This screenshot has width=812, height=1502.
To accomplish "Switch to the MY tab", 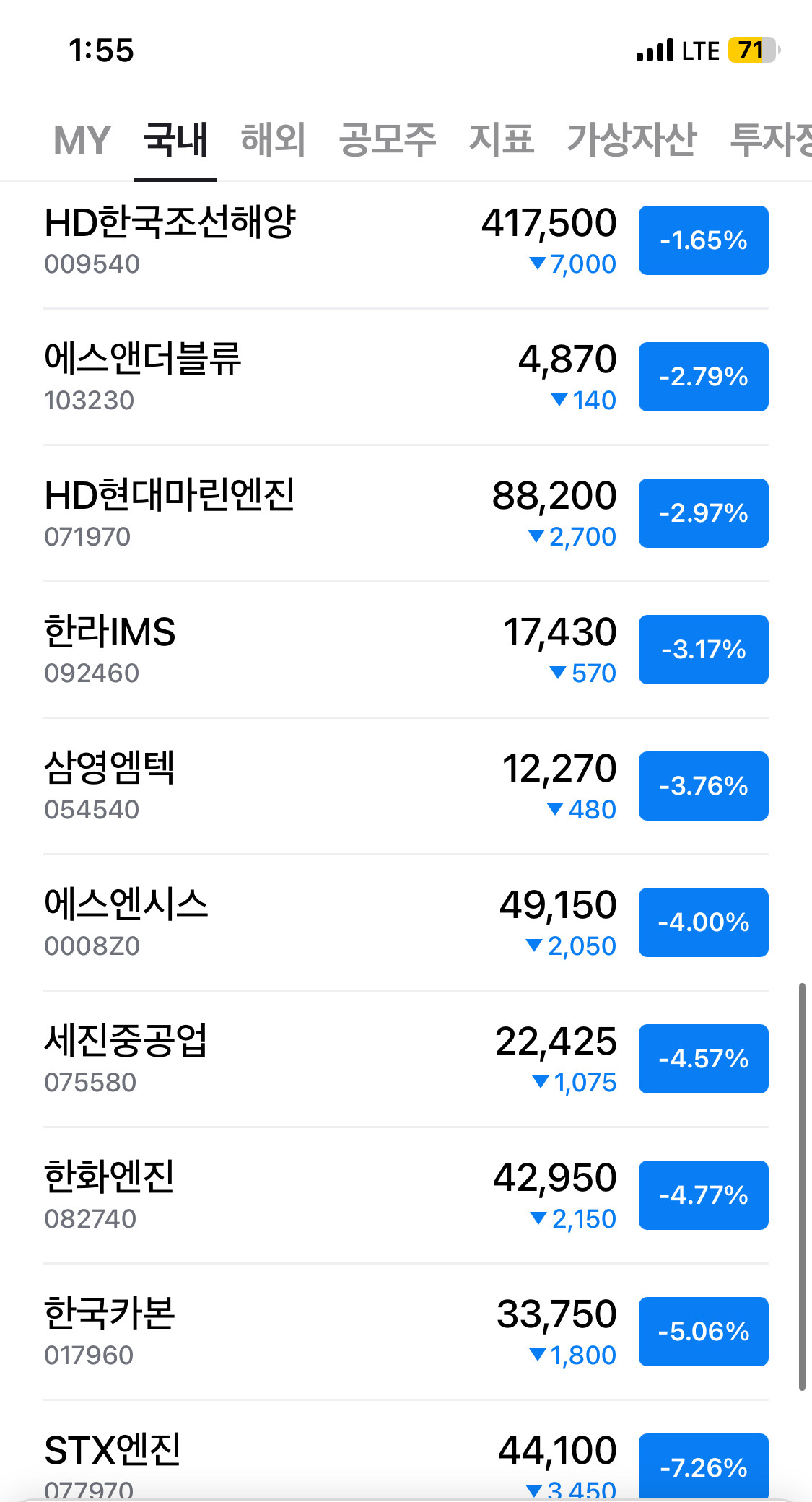I will point(82,139).
